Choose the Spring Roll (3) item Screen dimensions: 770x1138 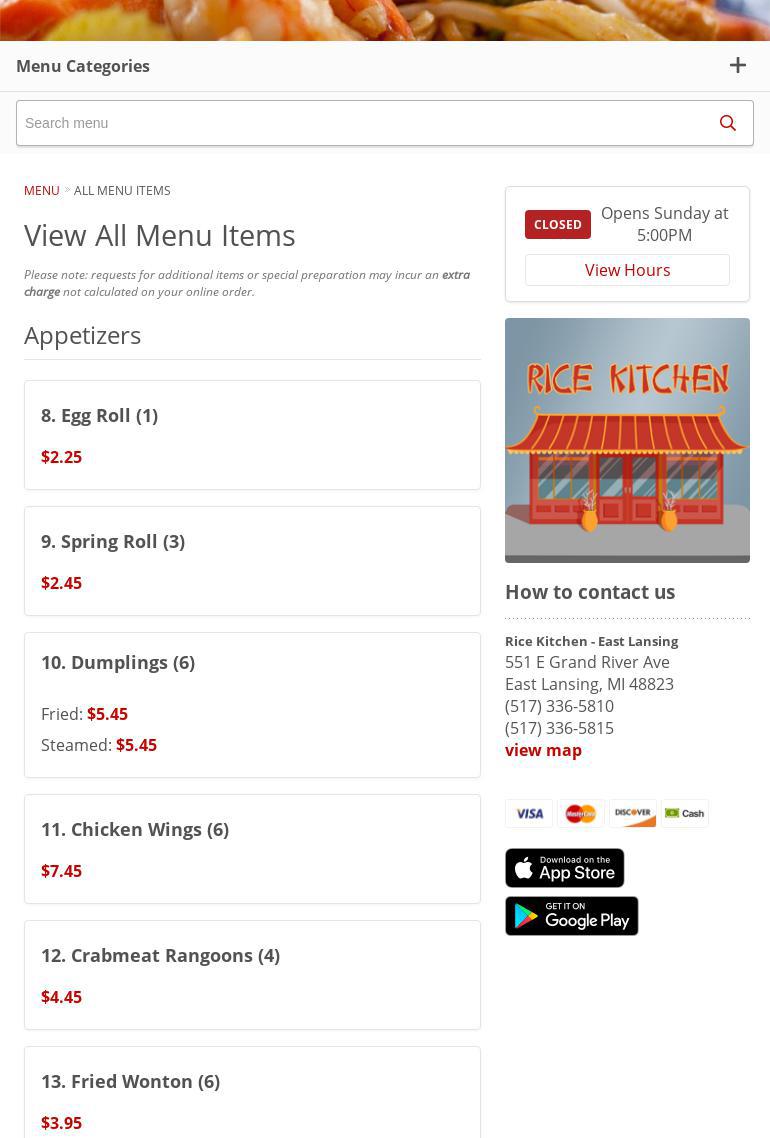[x=252, y=561]
